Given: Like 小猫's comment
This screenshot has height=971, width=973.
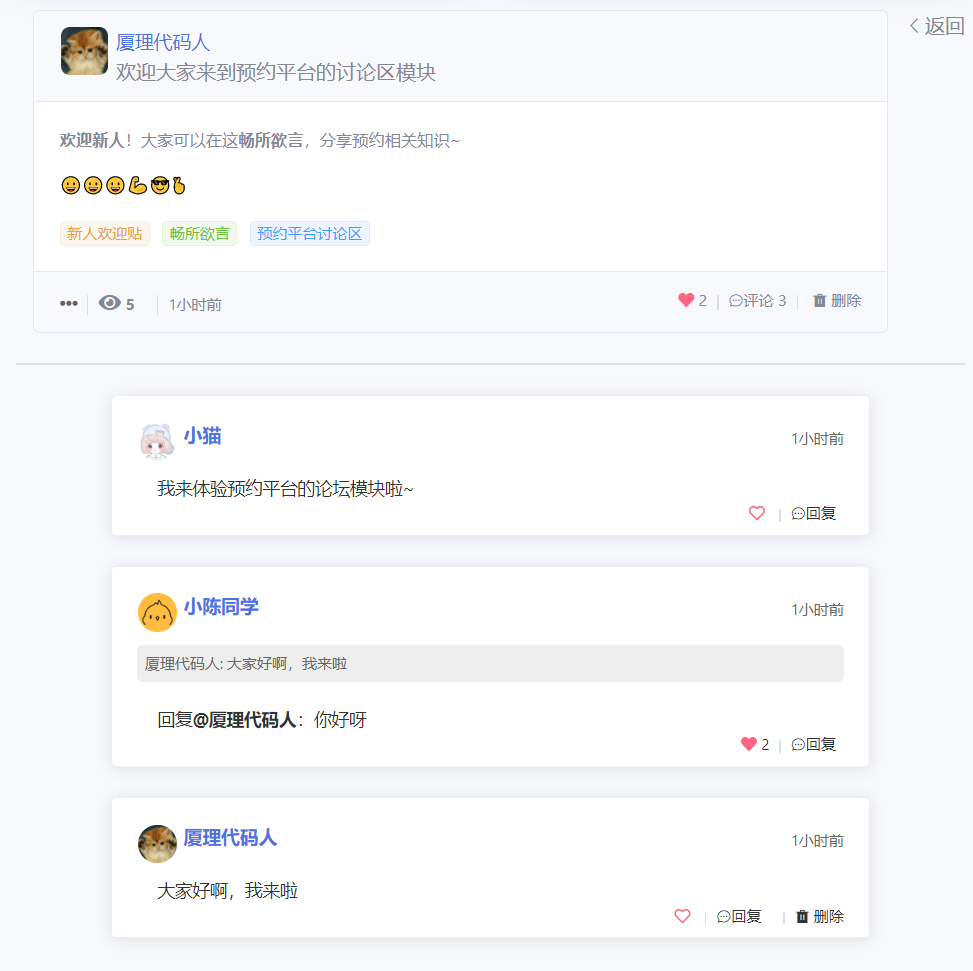Looking at the screenshot, I should point(757,513).
